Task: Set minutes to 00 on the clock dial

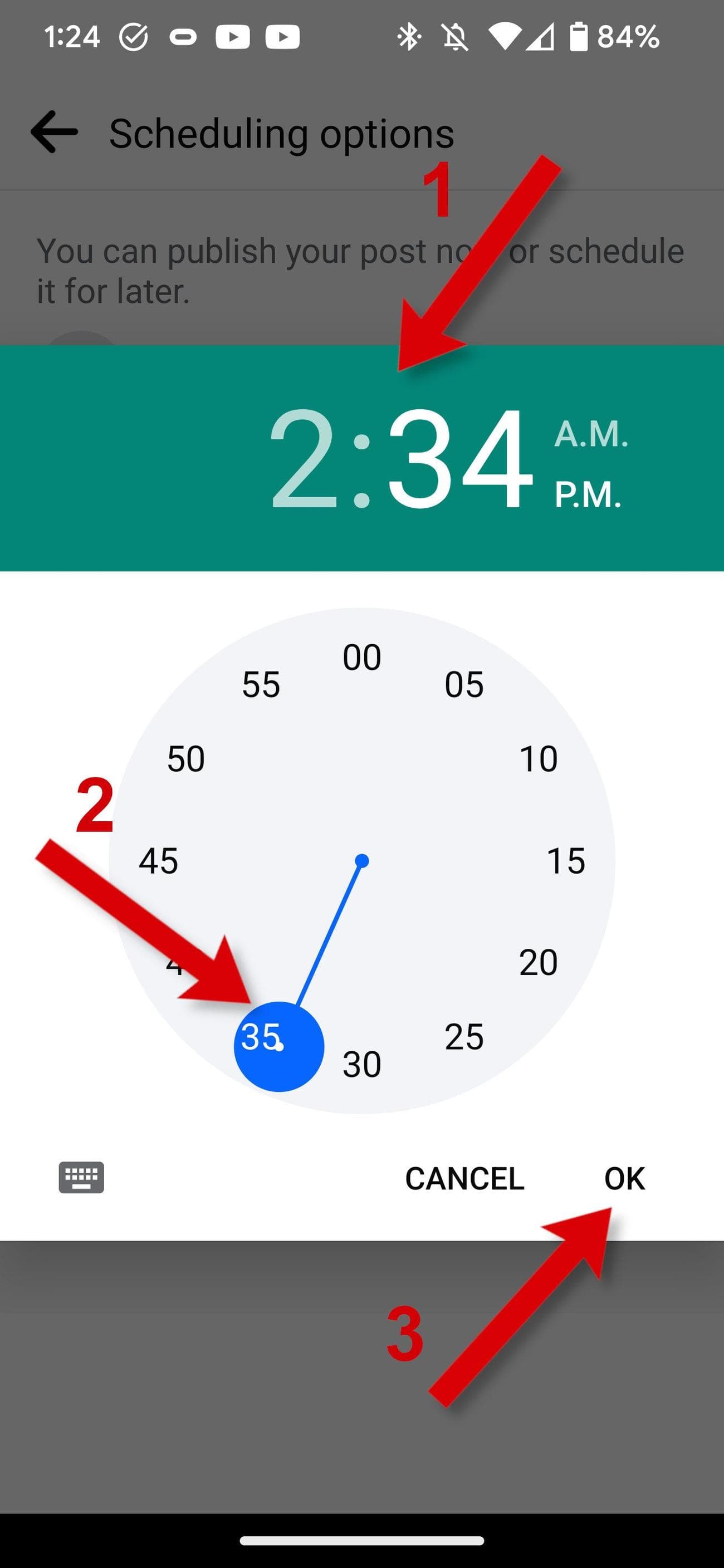Action: pyautogui.click(x=361, y=658)
